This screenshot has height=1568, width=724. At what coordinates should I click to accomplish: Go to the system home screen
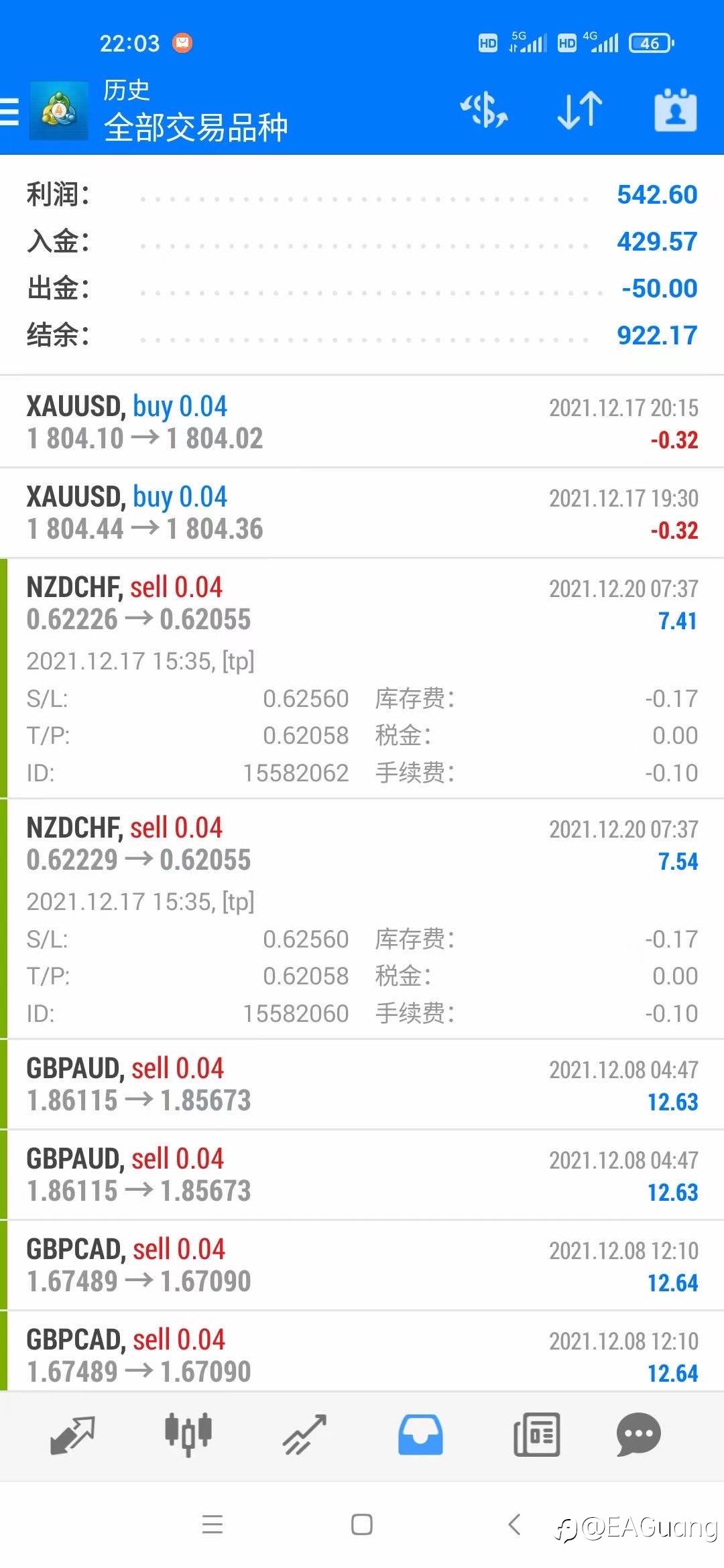coord(362,1525)
